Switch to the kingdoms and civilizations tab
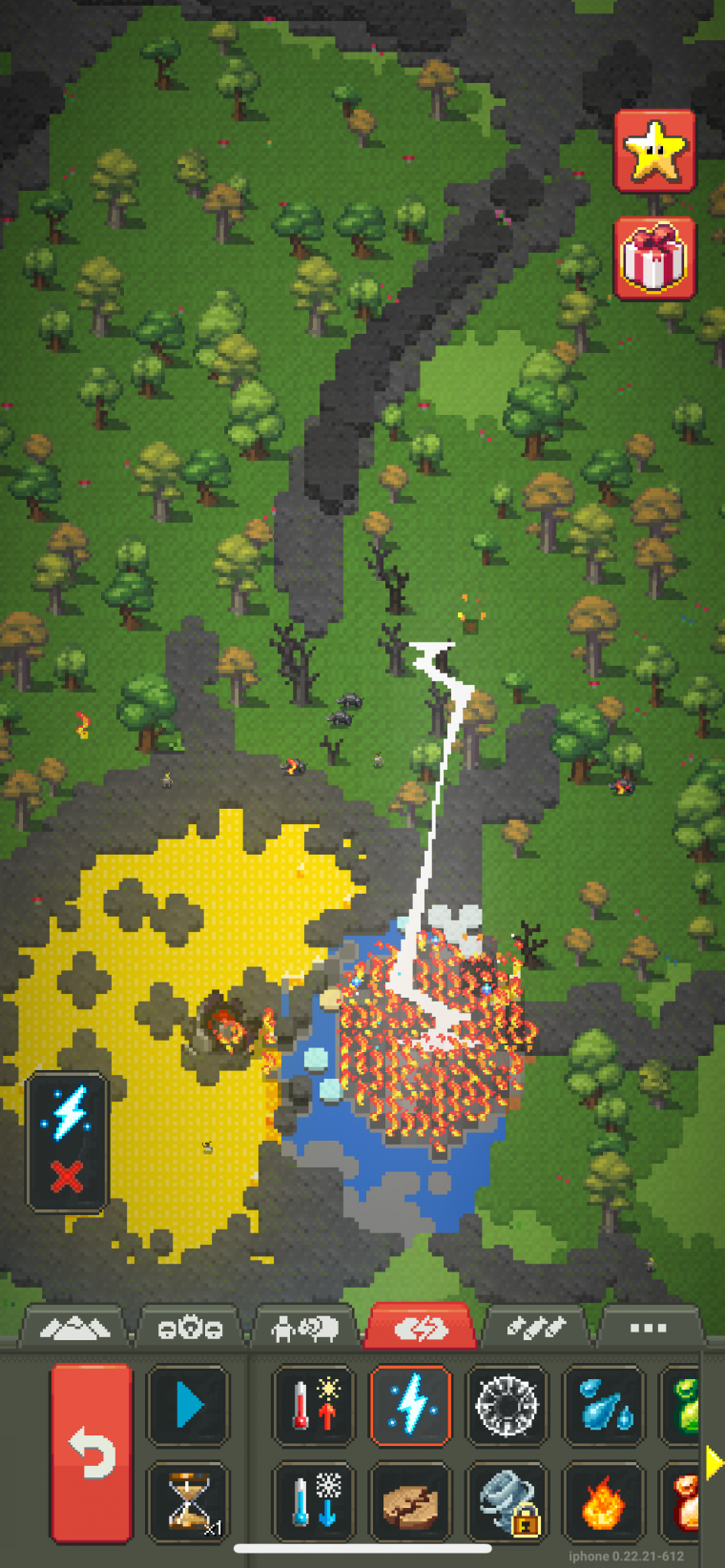 tap(189, 1328)
